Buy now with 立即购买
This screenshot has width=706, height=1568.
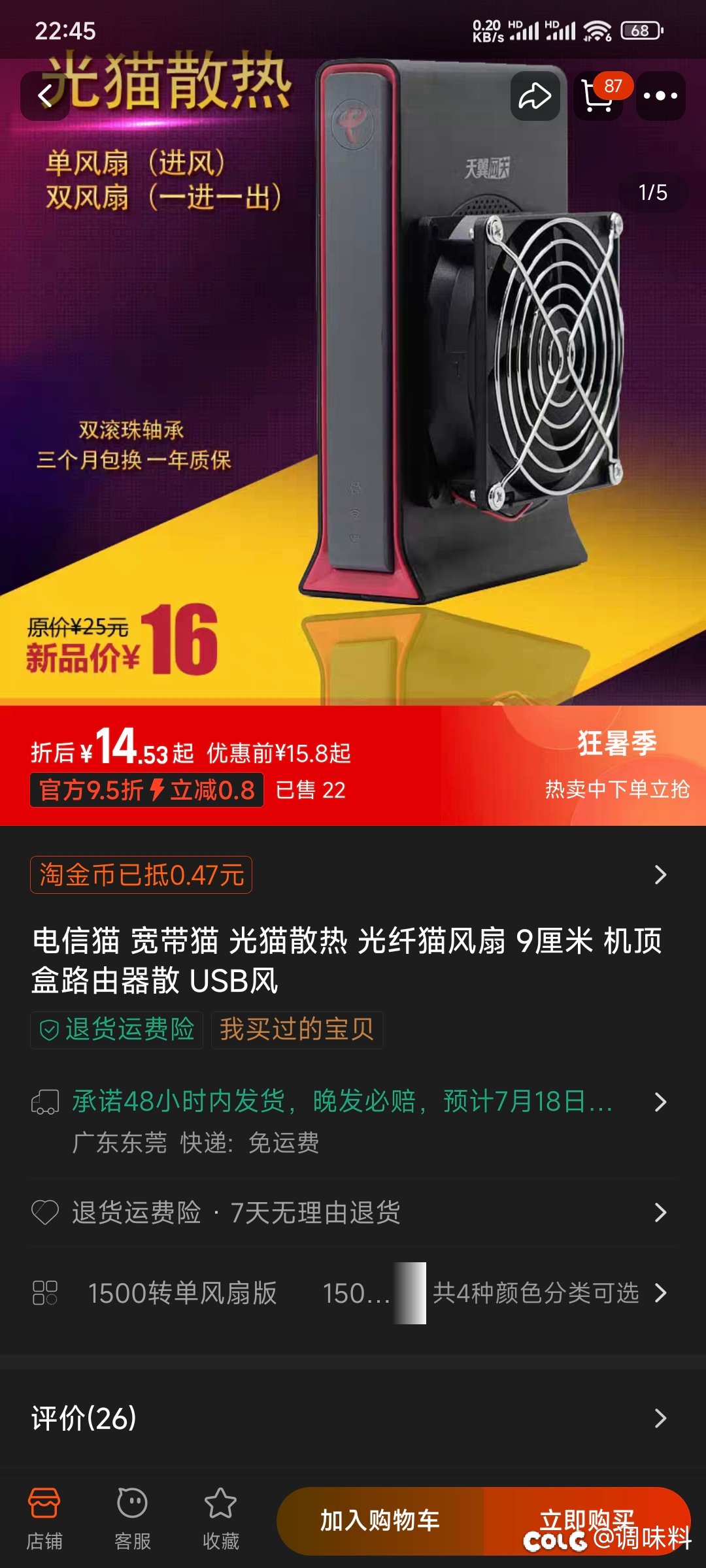[x=586, y=1520]
